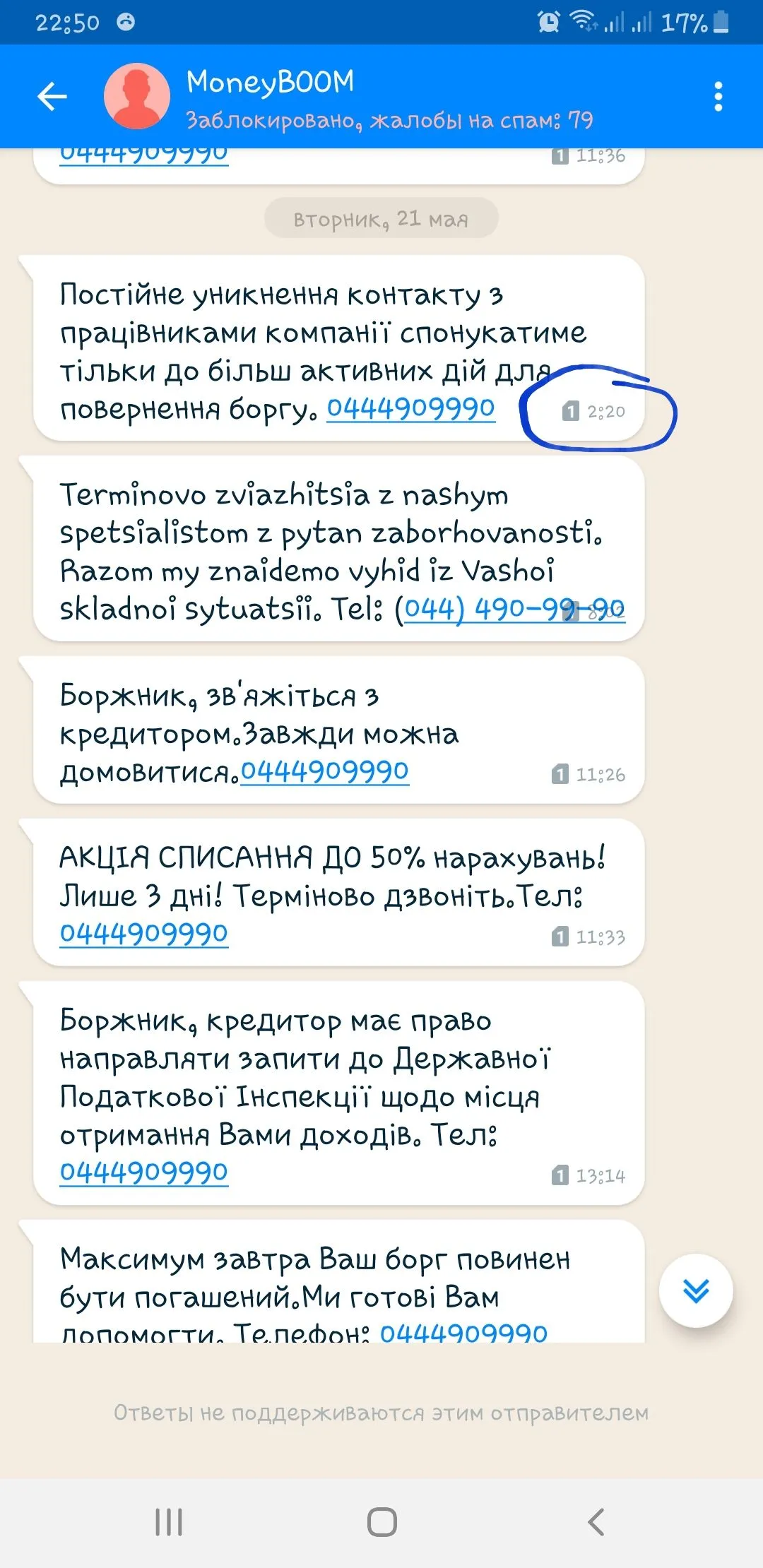The height and width of the screenshot is (1568, 763).
Task: Go to the home screen
Action: point(381,1522)
